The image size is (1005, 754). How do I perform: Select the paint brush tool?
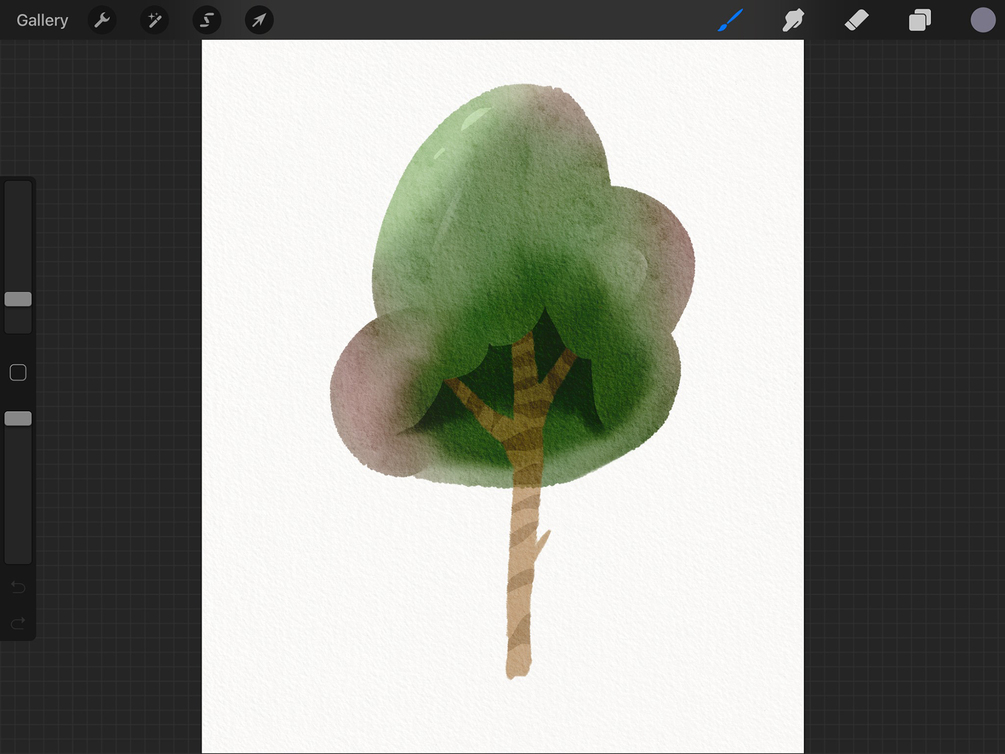[731, 20]
